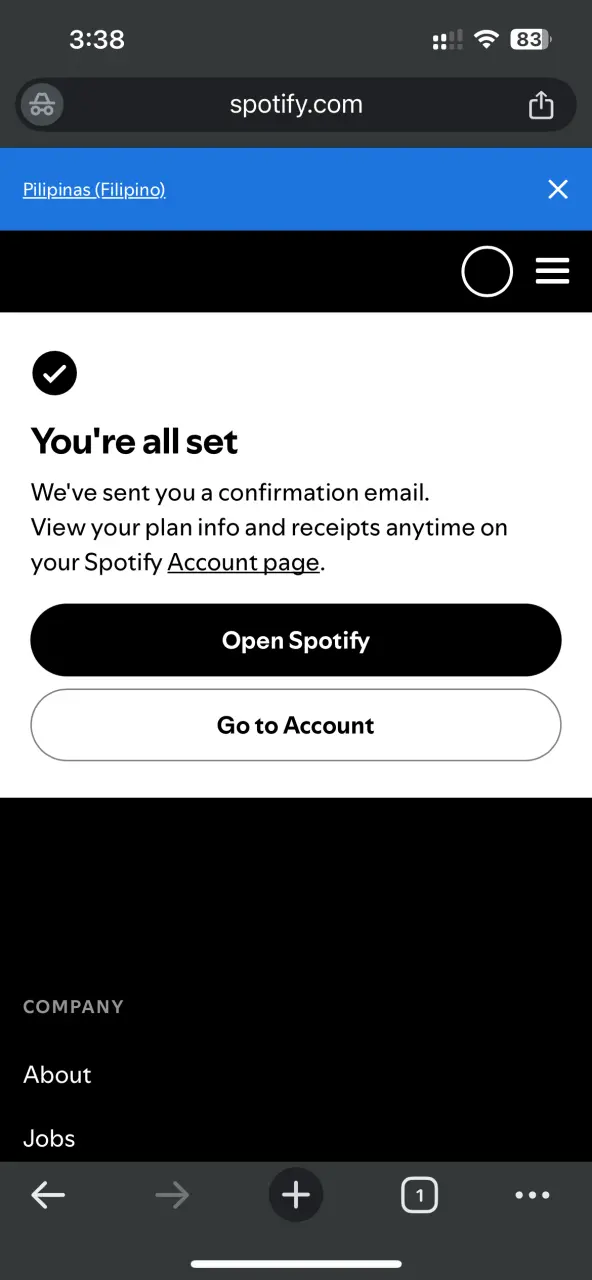Screen dimensions: 592x1280
Task: Open a new browser tab
Action: 296,1195
